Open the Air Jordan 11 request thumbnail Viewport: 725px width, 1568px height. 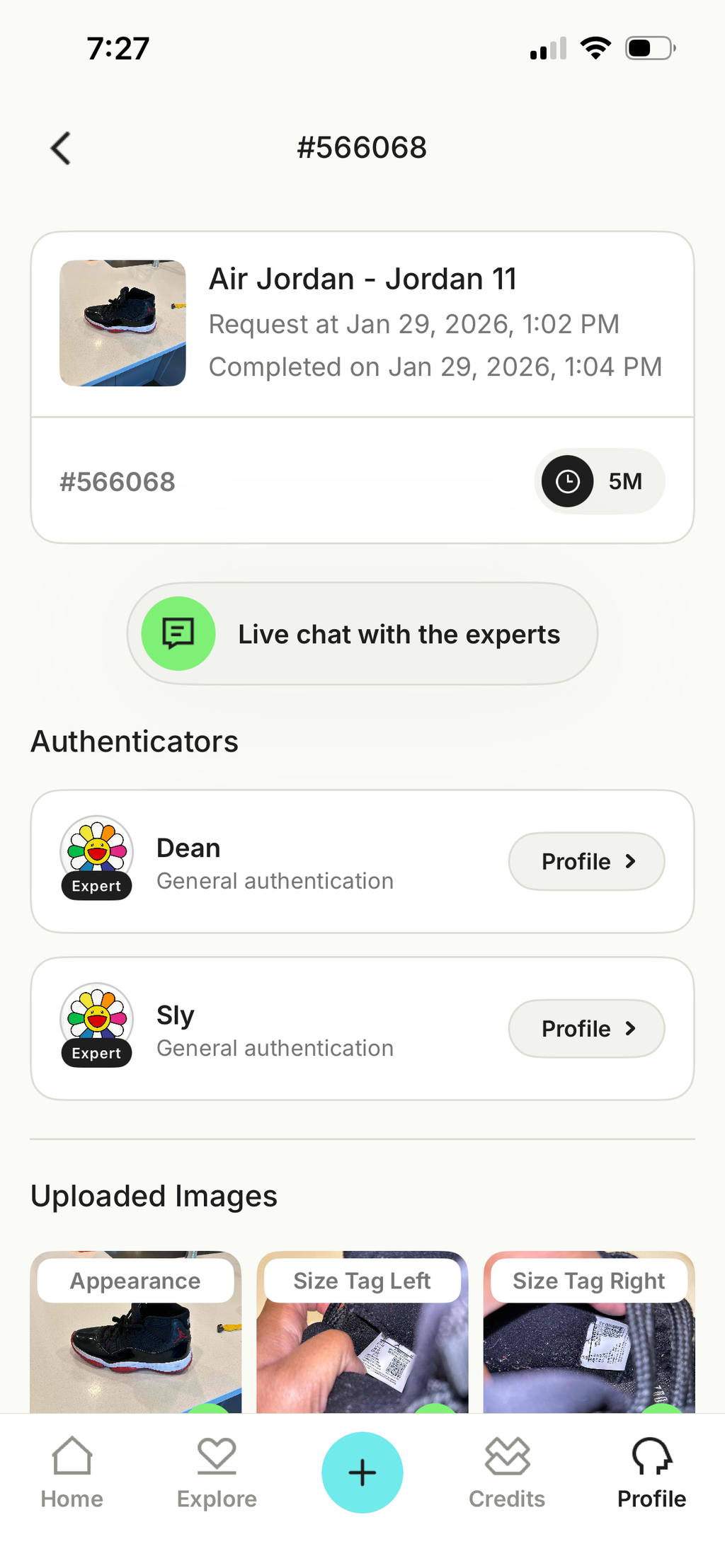[122, 323]
